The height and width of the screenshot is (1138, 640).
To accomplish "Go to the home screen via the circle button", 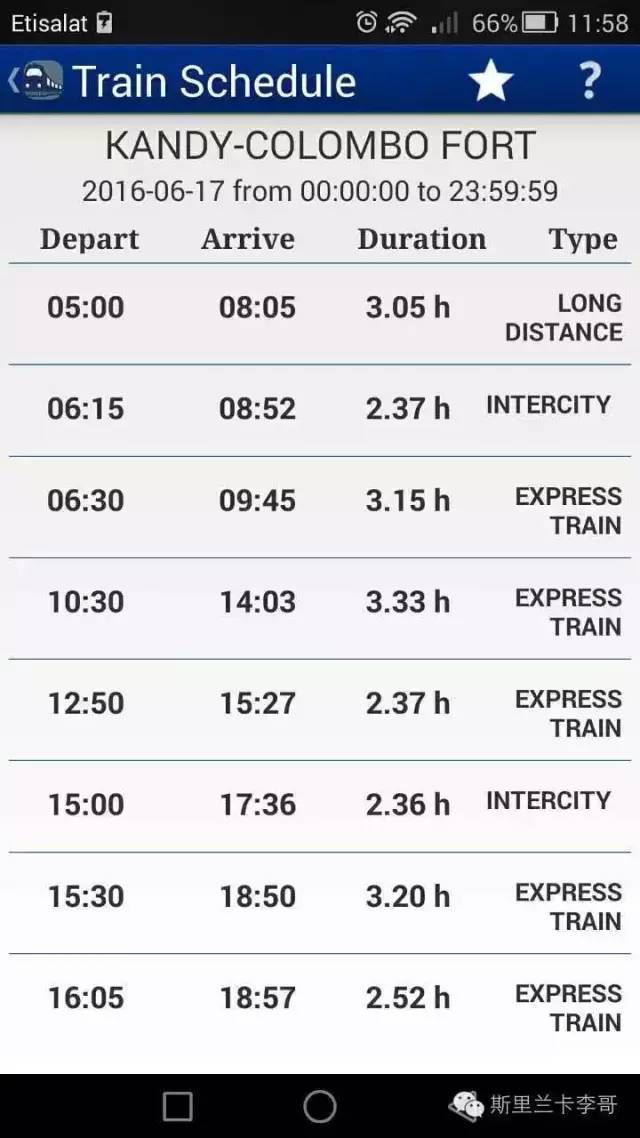I will (x=320, y=1107).
